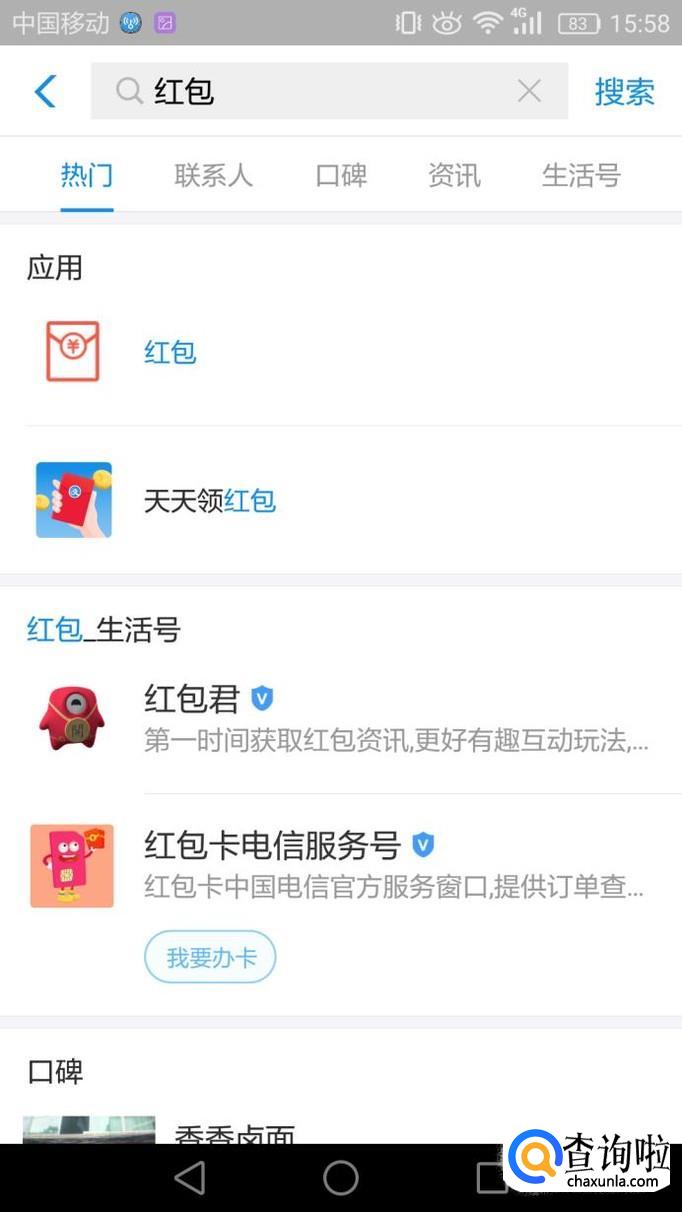Switch to the 联系人 tab

(x=213, y=176)
